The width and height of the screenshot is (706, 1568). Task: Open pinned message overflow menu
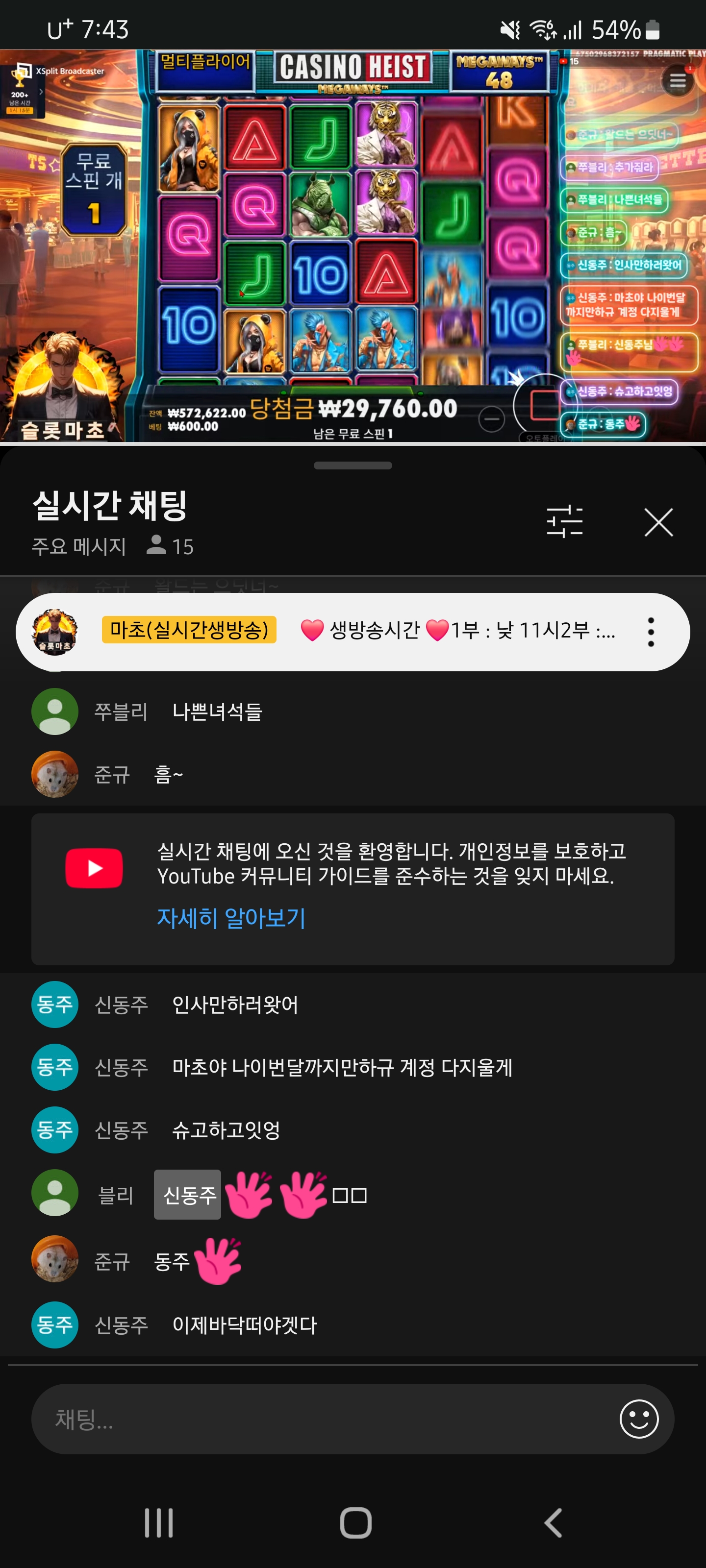pyautogui.click(x=651, y=632)
